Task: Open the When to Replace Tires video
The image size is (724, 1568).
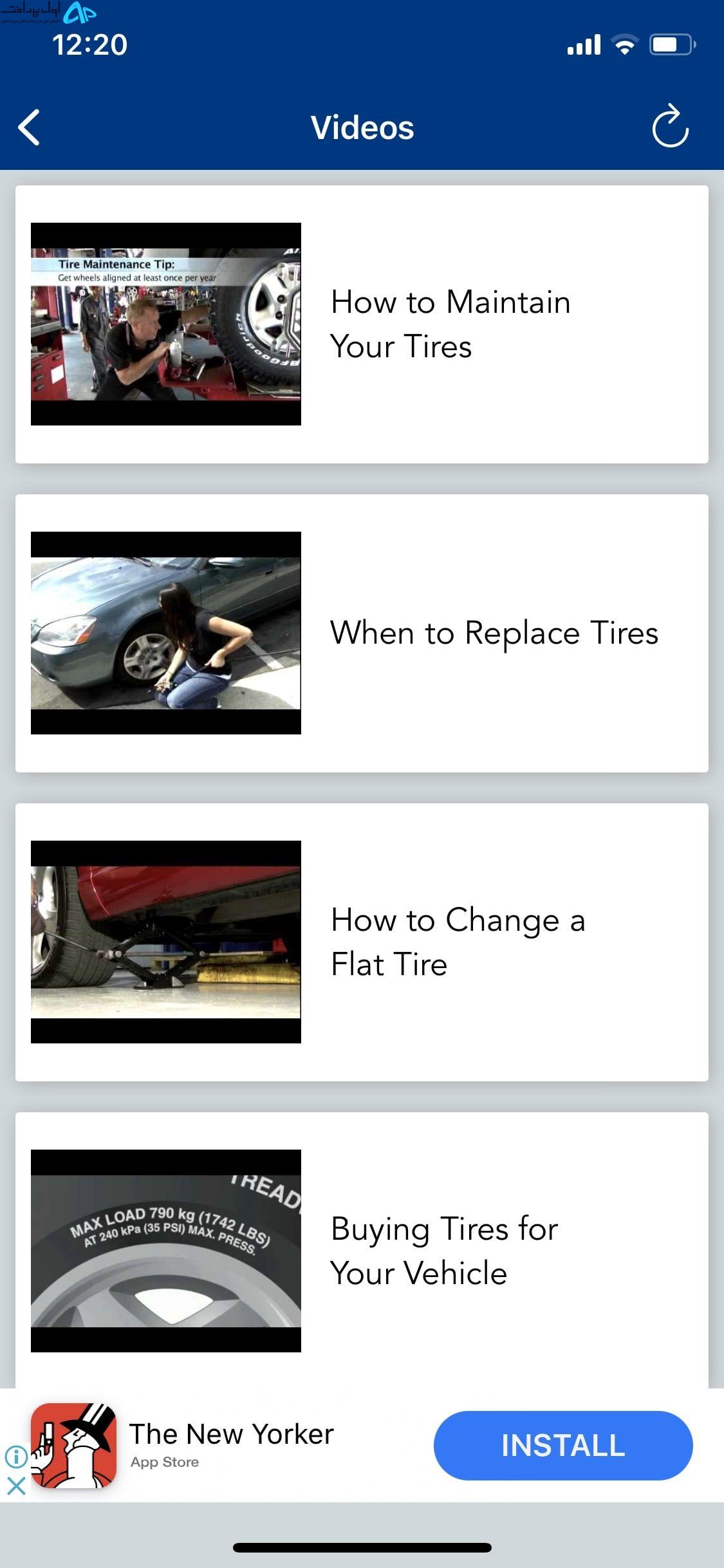Action: click(362, 633)
